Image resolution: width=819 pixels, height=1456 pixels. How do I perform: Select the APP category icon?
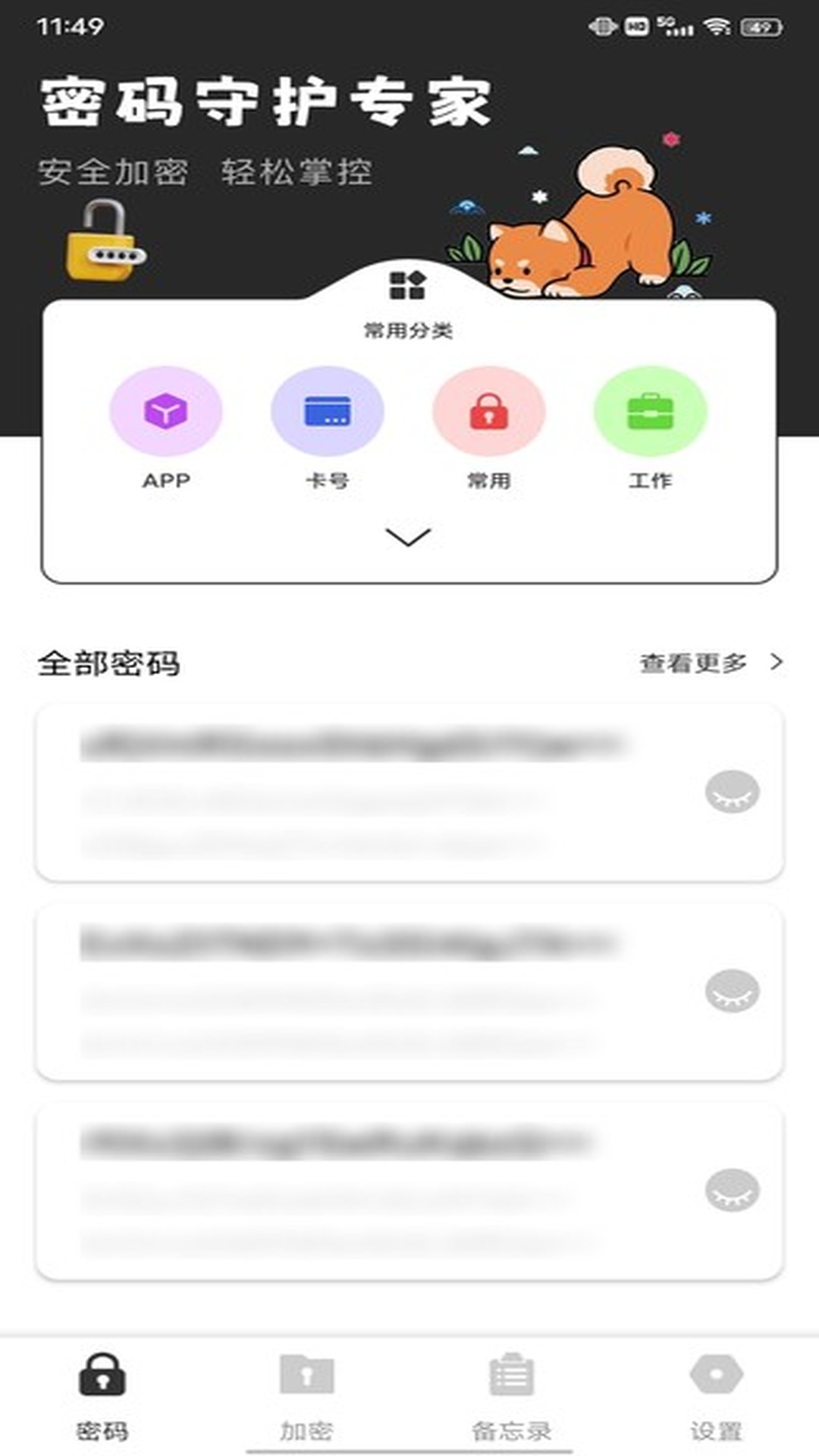[x=166, y=411]
